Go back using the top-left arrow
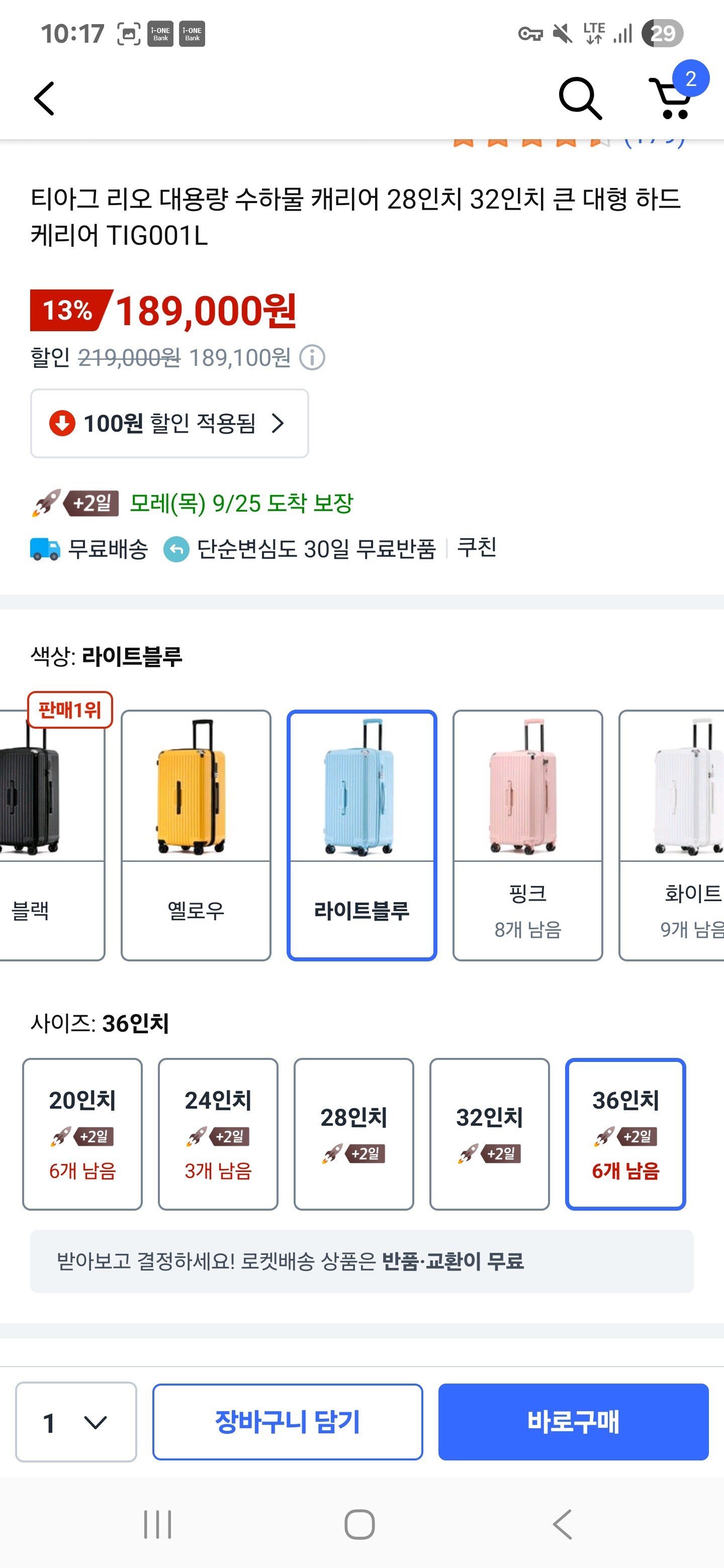Image resolution: width=724 pixels, height=1568 pixels. click(x=44, y=99)
